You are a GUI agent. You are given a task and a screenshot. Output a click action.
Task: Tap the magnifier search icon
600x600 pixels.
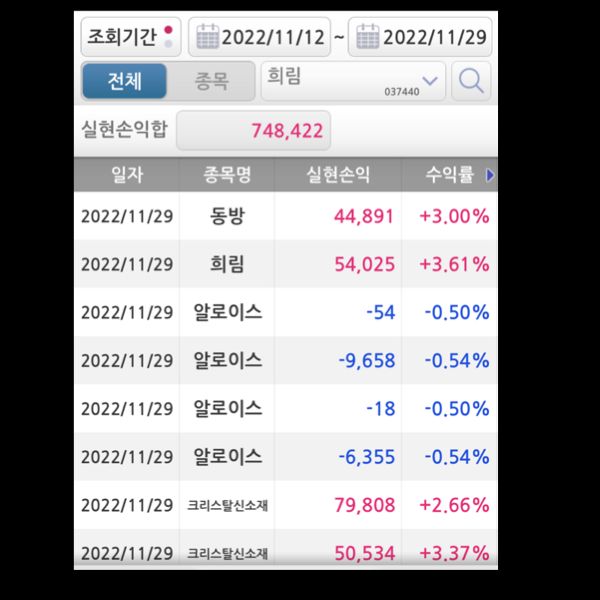click(x=471, y=81)
